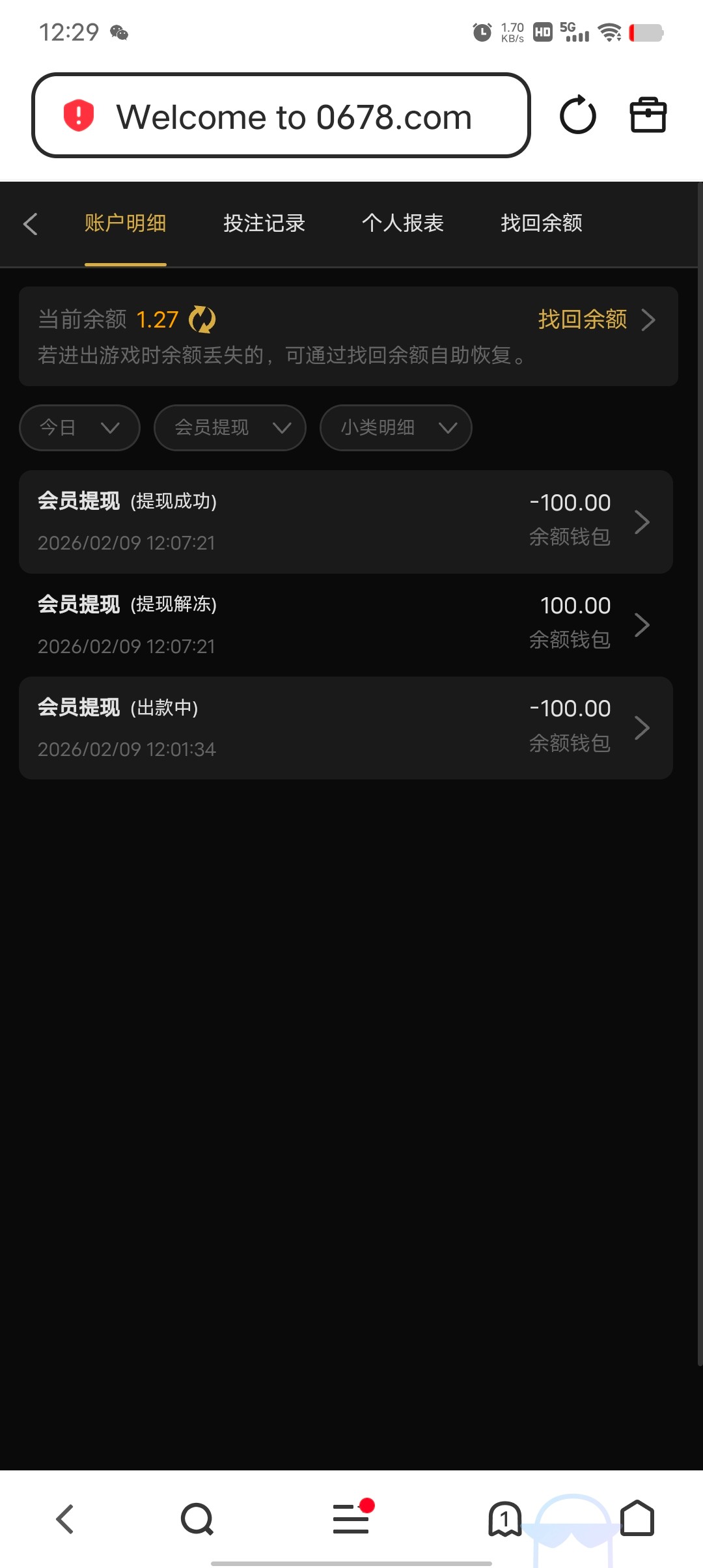This screenshot has height=1568, width=703.
Task: Refresh the current balance
Action: point(203,320)
